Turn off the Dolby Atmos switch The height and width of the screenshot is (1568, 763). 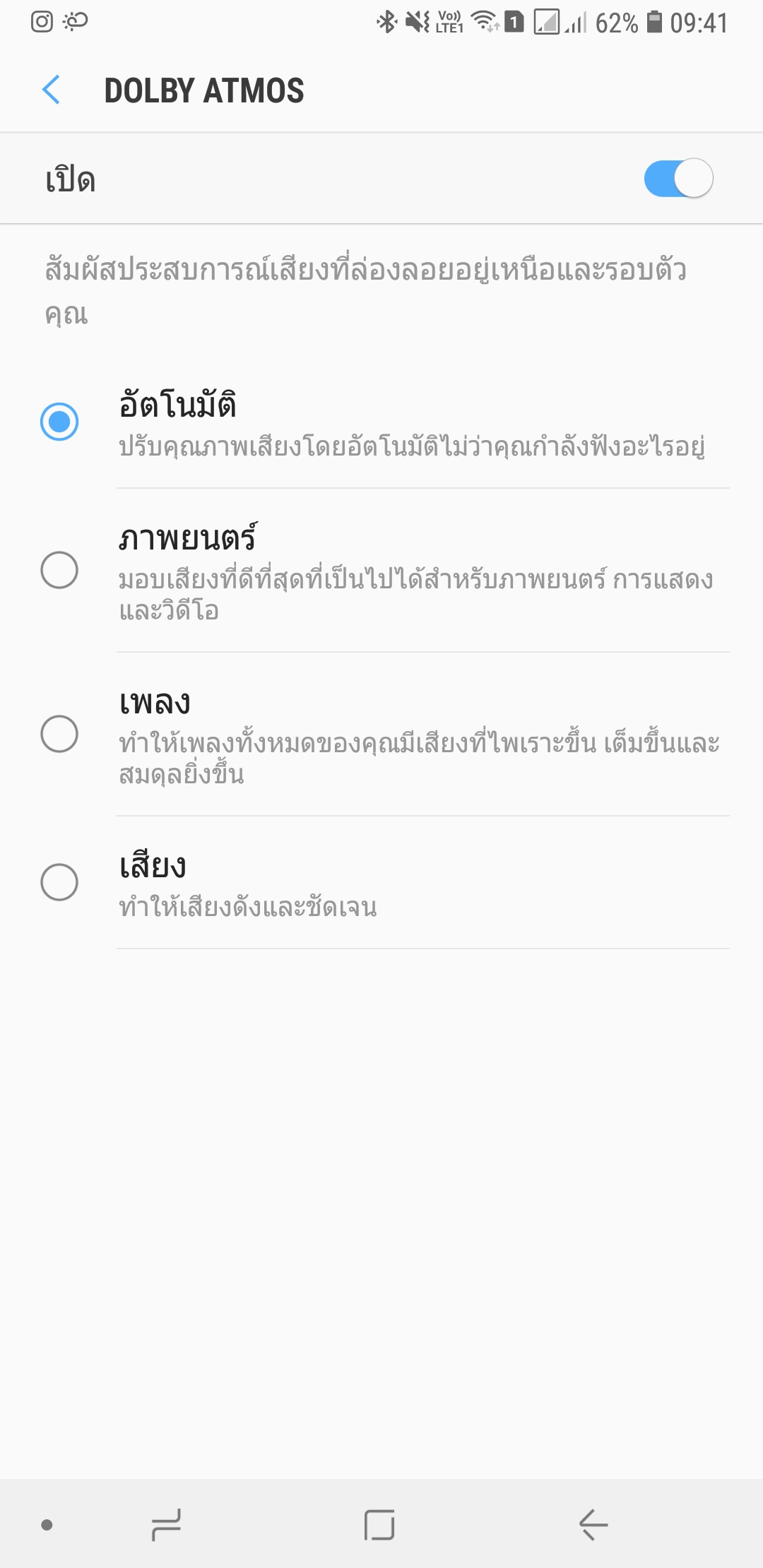click(678, 179)
